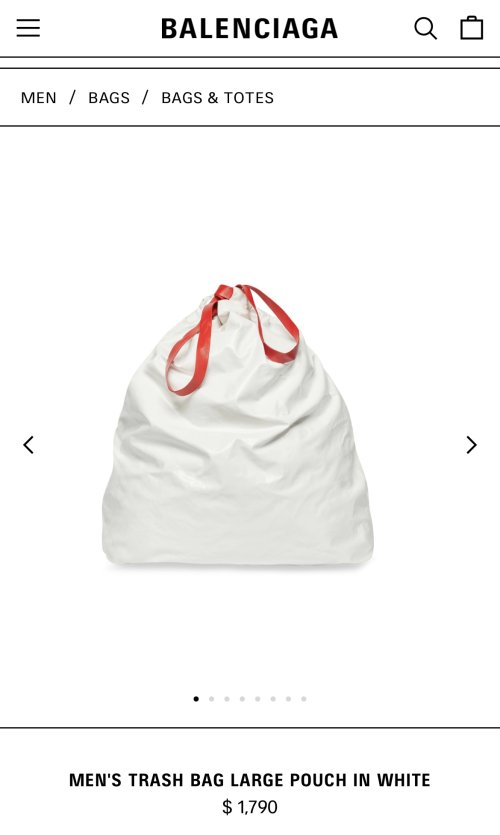The image size is (500, 835).
Task: Show the previous product image
Action: tap(29, 445)
